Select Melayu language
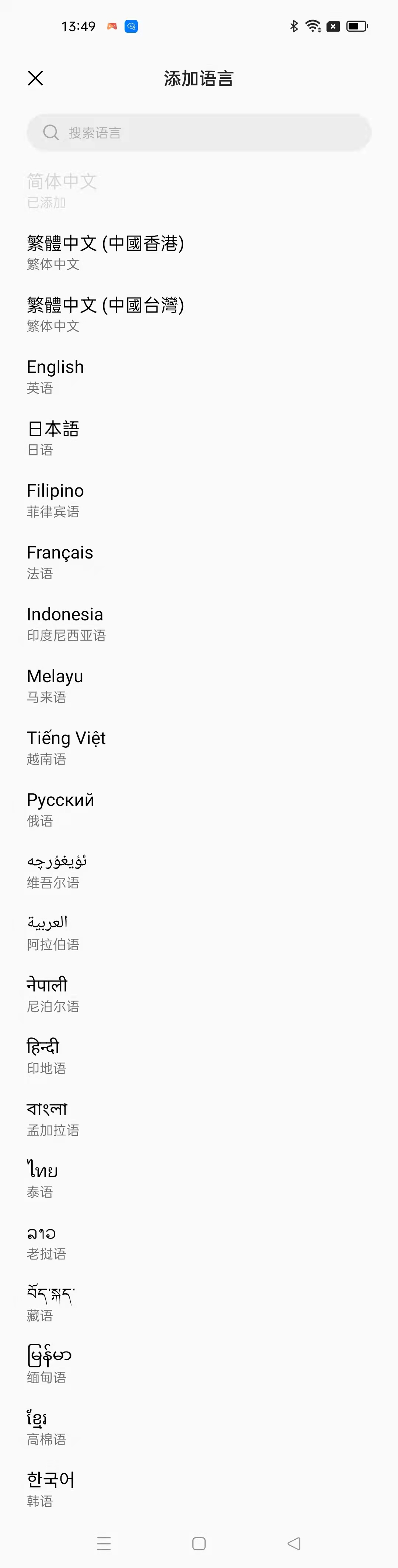 pyautogui.click(x=55, y=686)
